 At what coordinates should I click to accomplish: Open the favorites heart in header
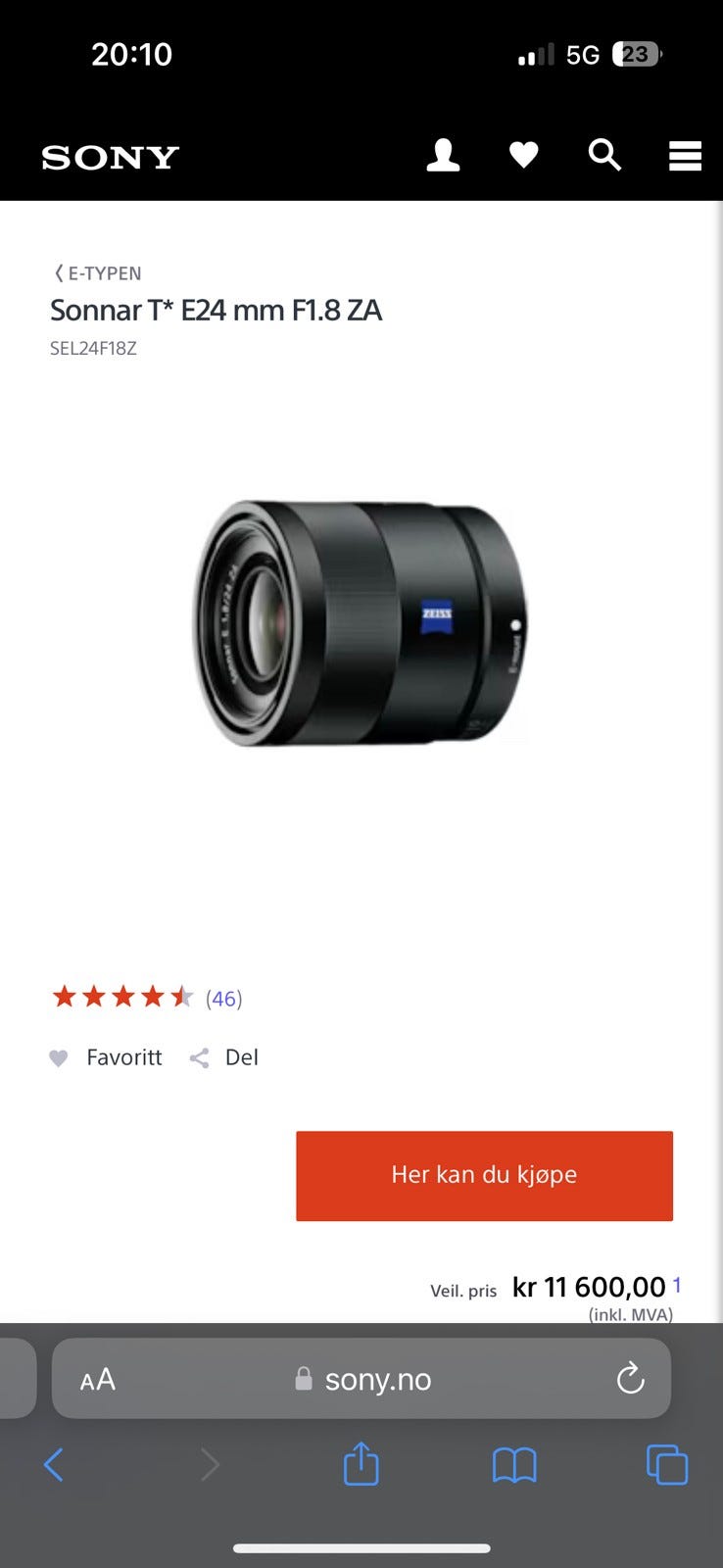(x=523, y=155)
